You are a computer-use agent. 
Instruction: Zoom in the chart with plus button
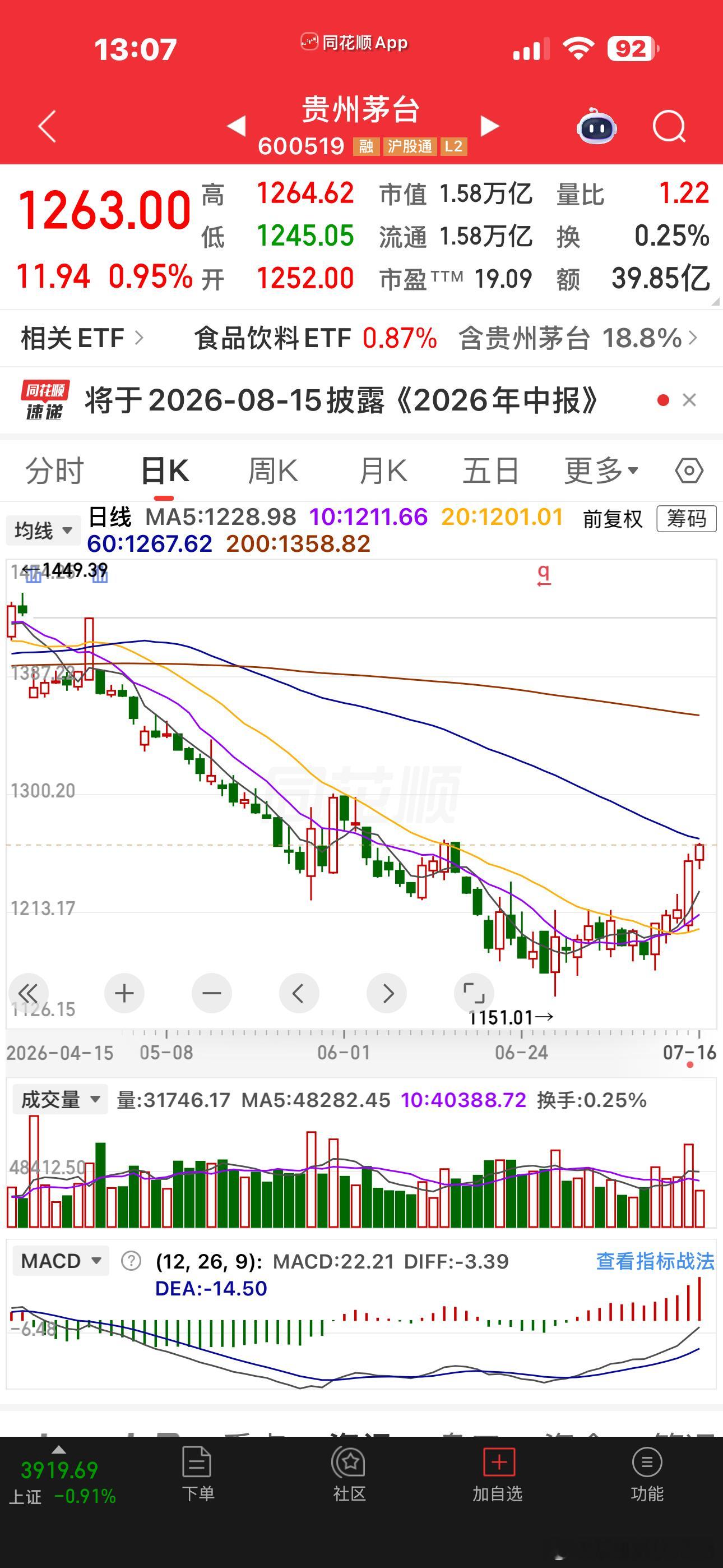pyautogui.click(x=124, y=993)
